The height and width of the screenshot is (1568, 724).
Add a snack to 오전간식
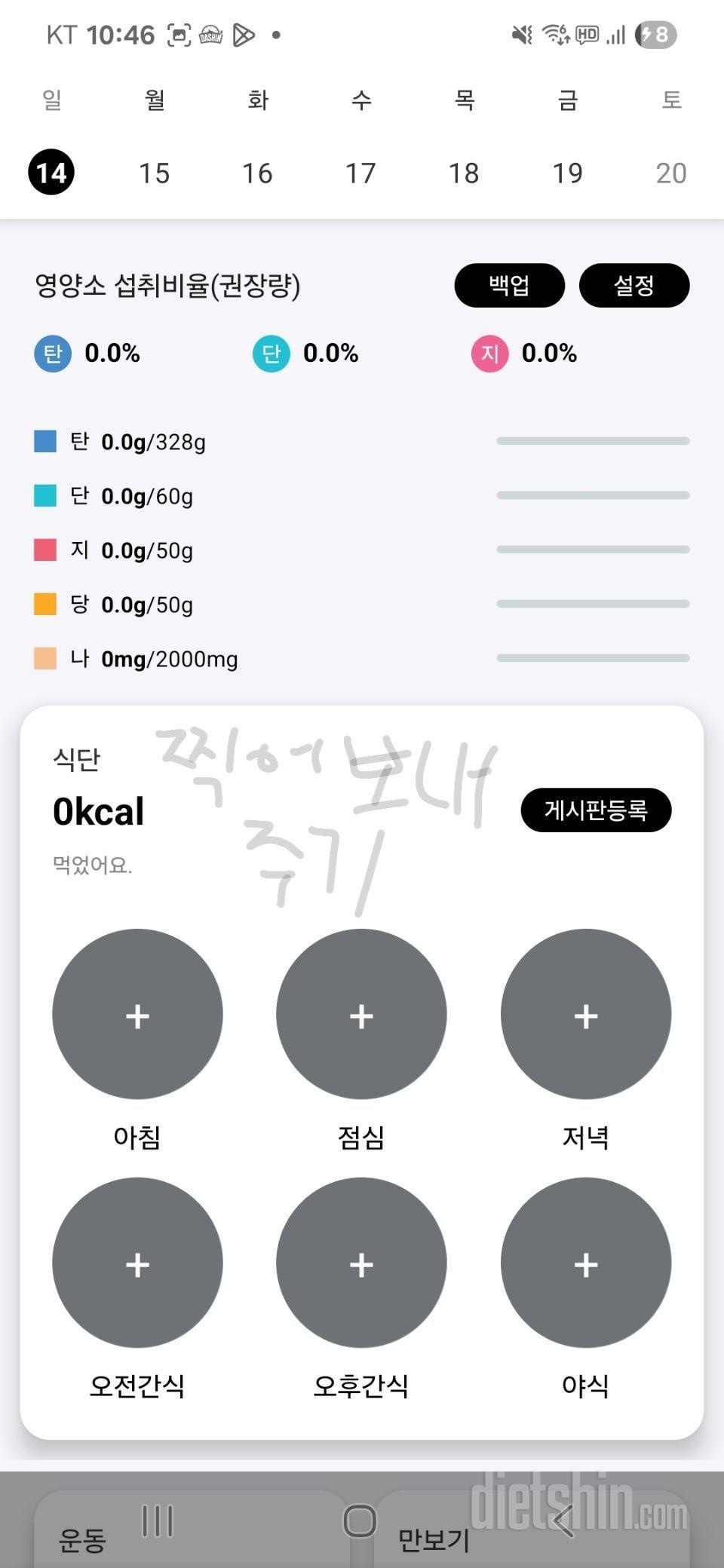(137, 1263)
